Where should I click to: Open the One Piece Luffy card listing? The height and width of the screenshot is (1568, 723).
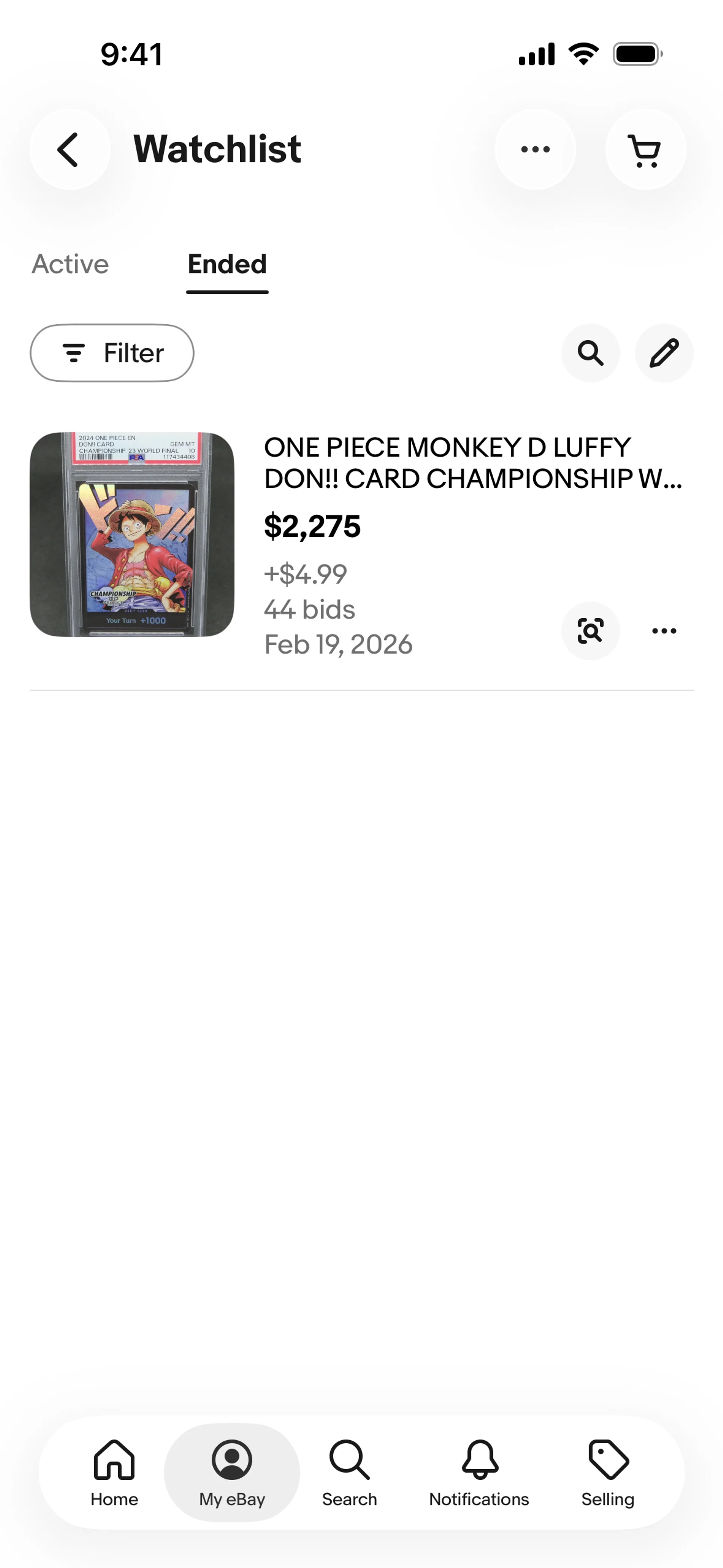(x=472, y=463)
